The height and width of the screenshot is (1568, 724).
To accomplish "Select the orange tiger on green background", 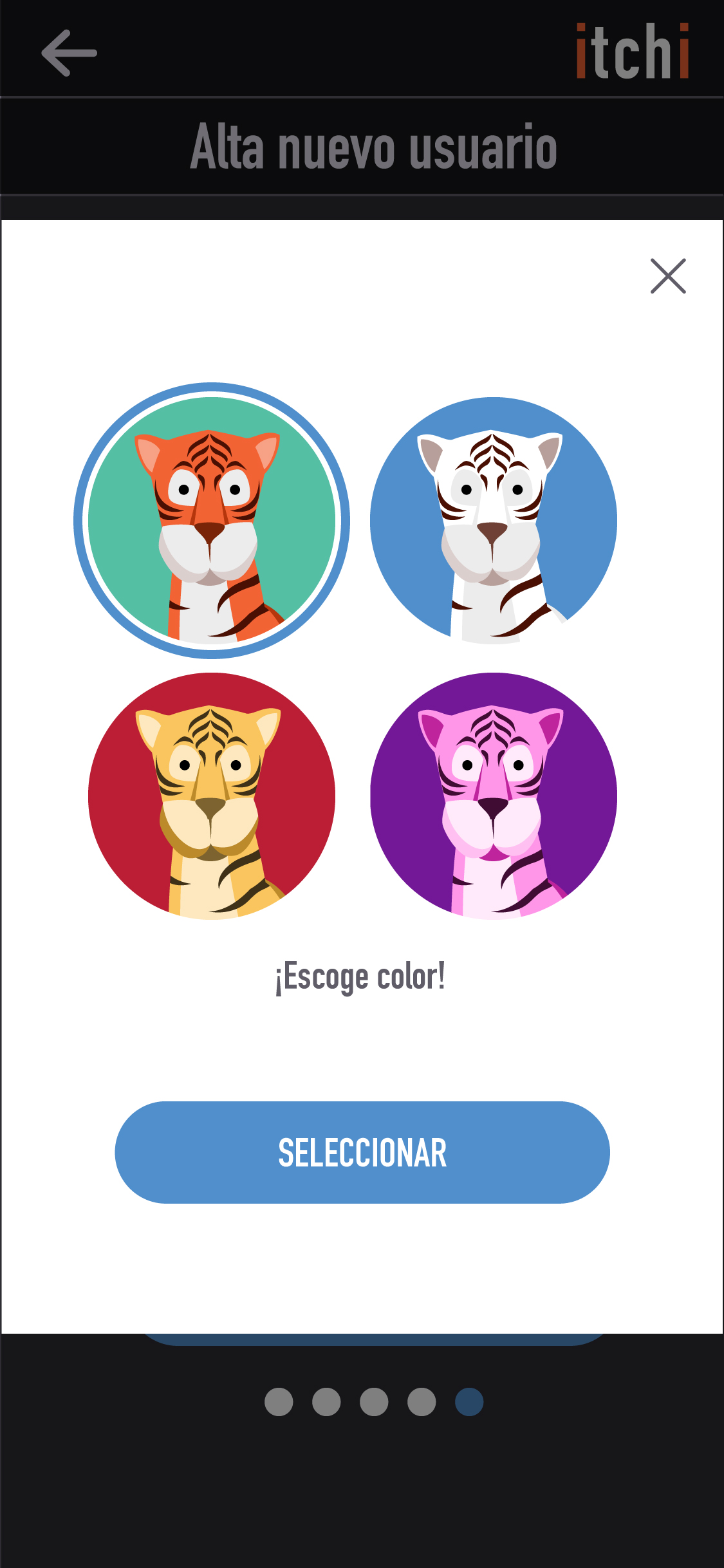I will pyautogui.click(x=212, y=521).
